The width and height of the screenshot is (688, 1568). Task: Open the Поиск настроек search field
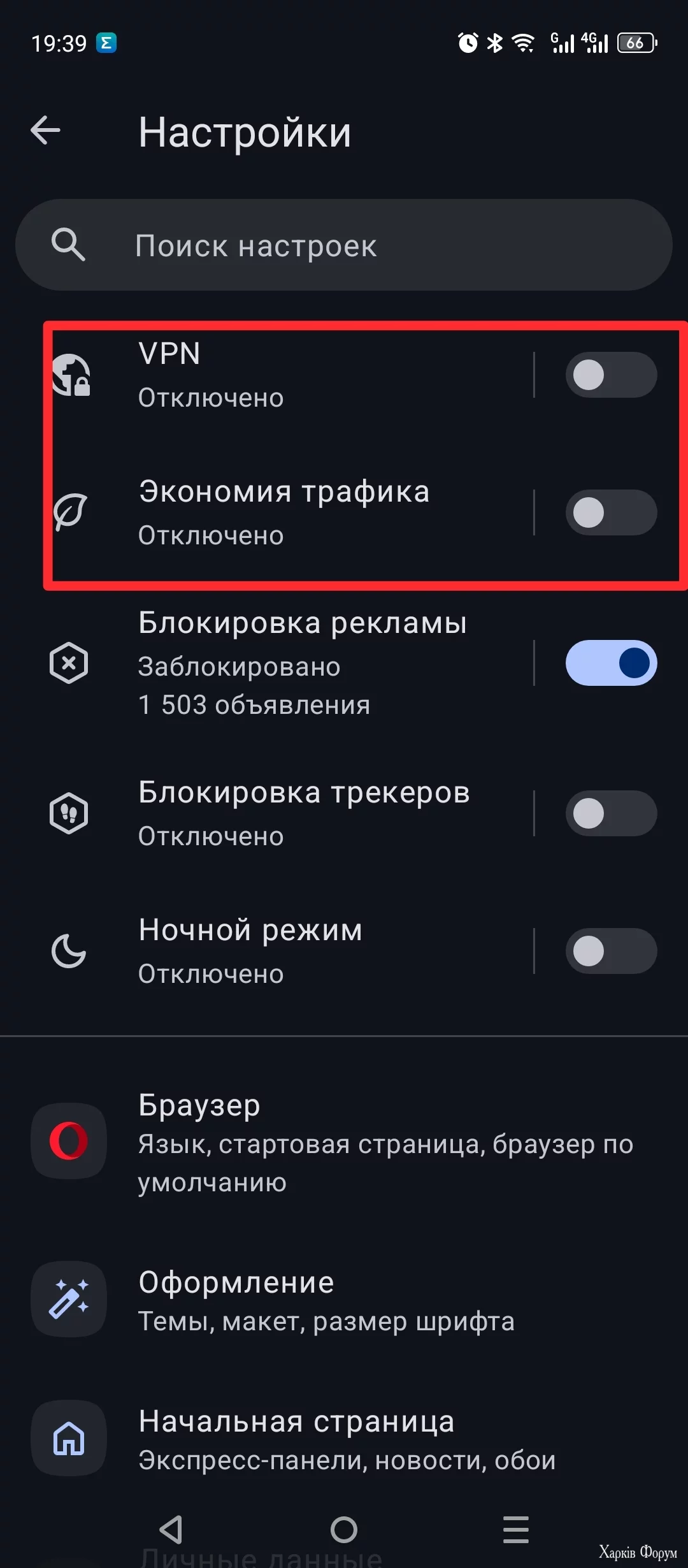coord(344,245)
